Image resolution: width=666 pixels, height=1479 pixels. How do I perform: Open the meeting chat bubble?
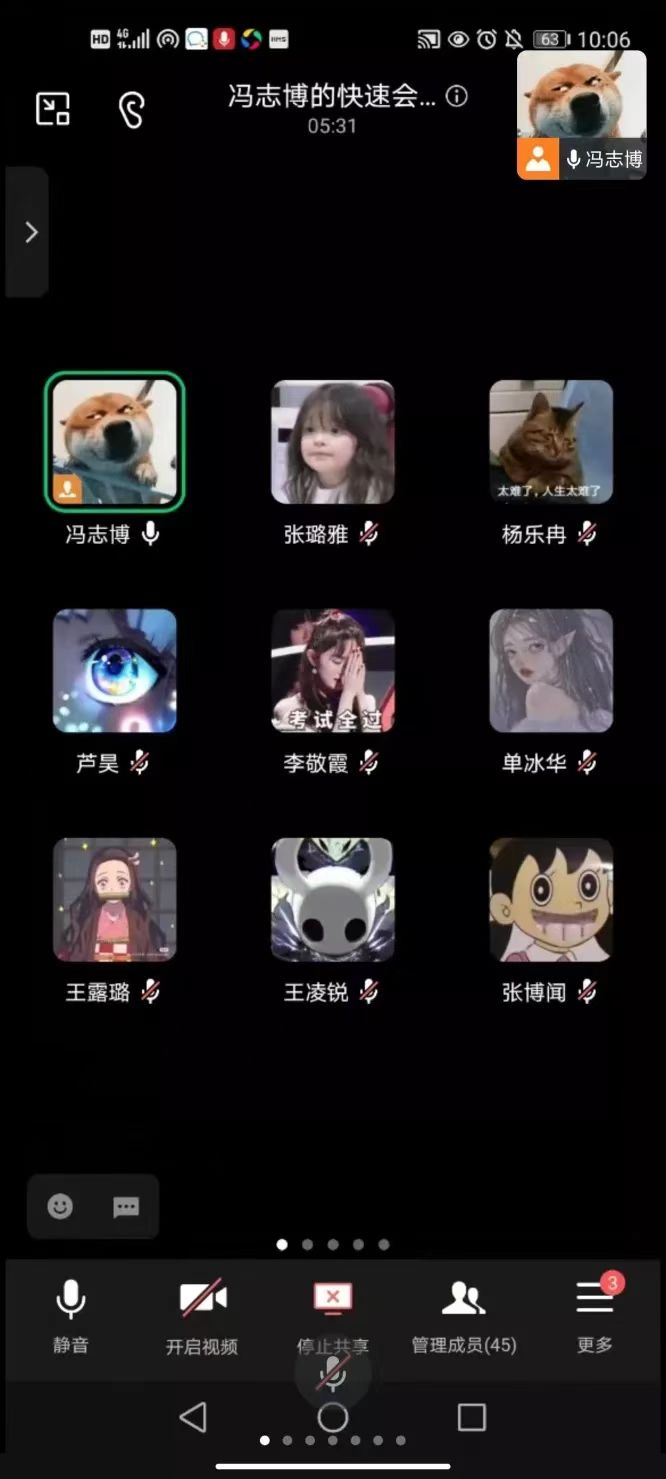(x=126, y=1207)
